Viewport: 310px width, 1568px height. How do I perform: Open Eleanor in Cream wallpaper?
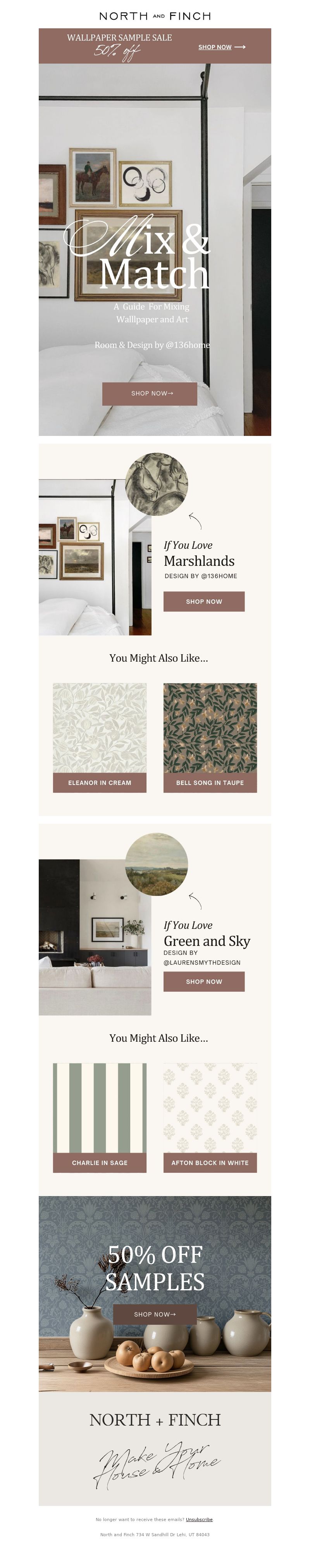pos(100,783)
